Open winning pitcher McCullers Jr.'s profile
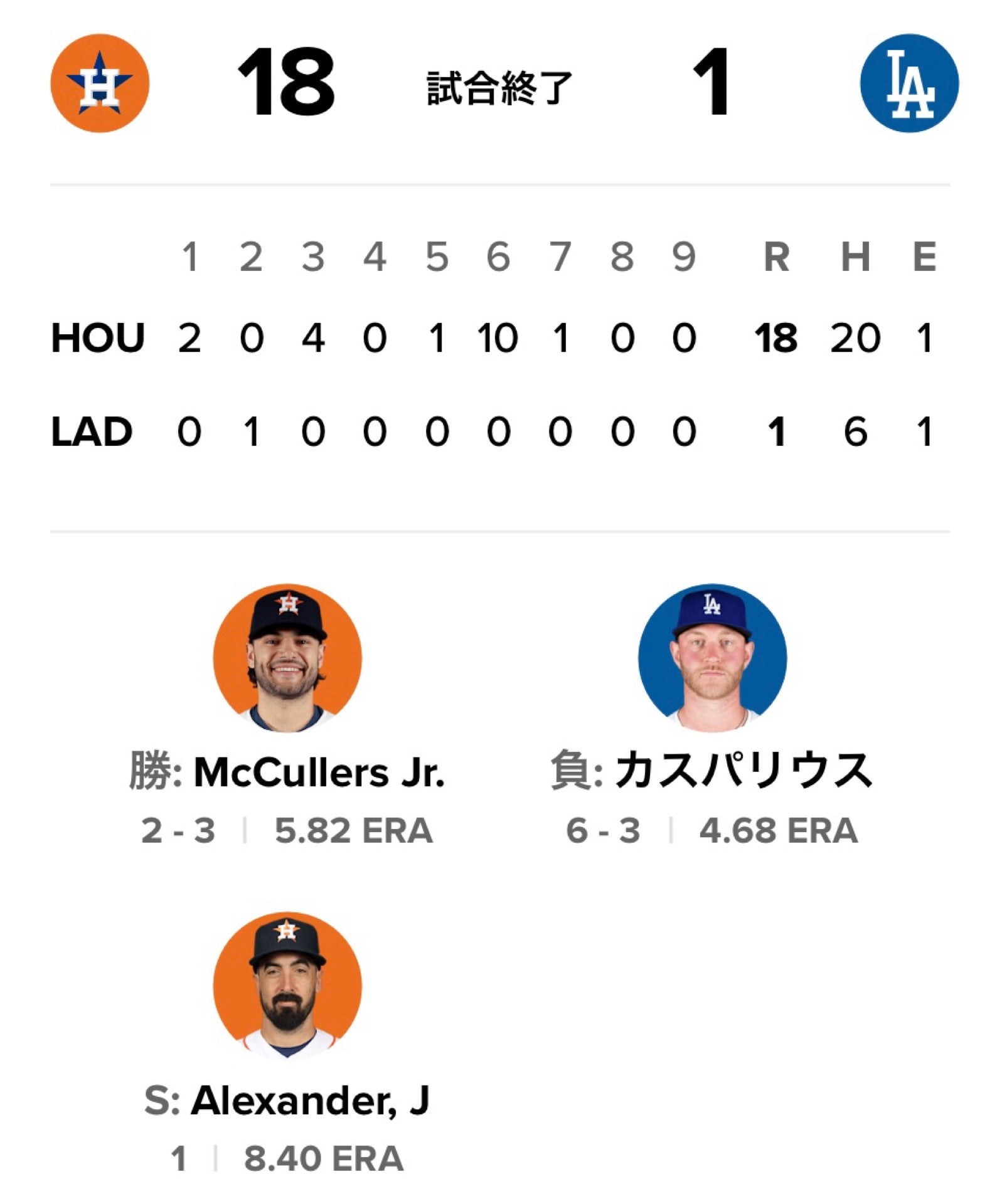This screenshot has height=1204, width=985. [x=287, y=658]
